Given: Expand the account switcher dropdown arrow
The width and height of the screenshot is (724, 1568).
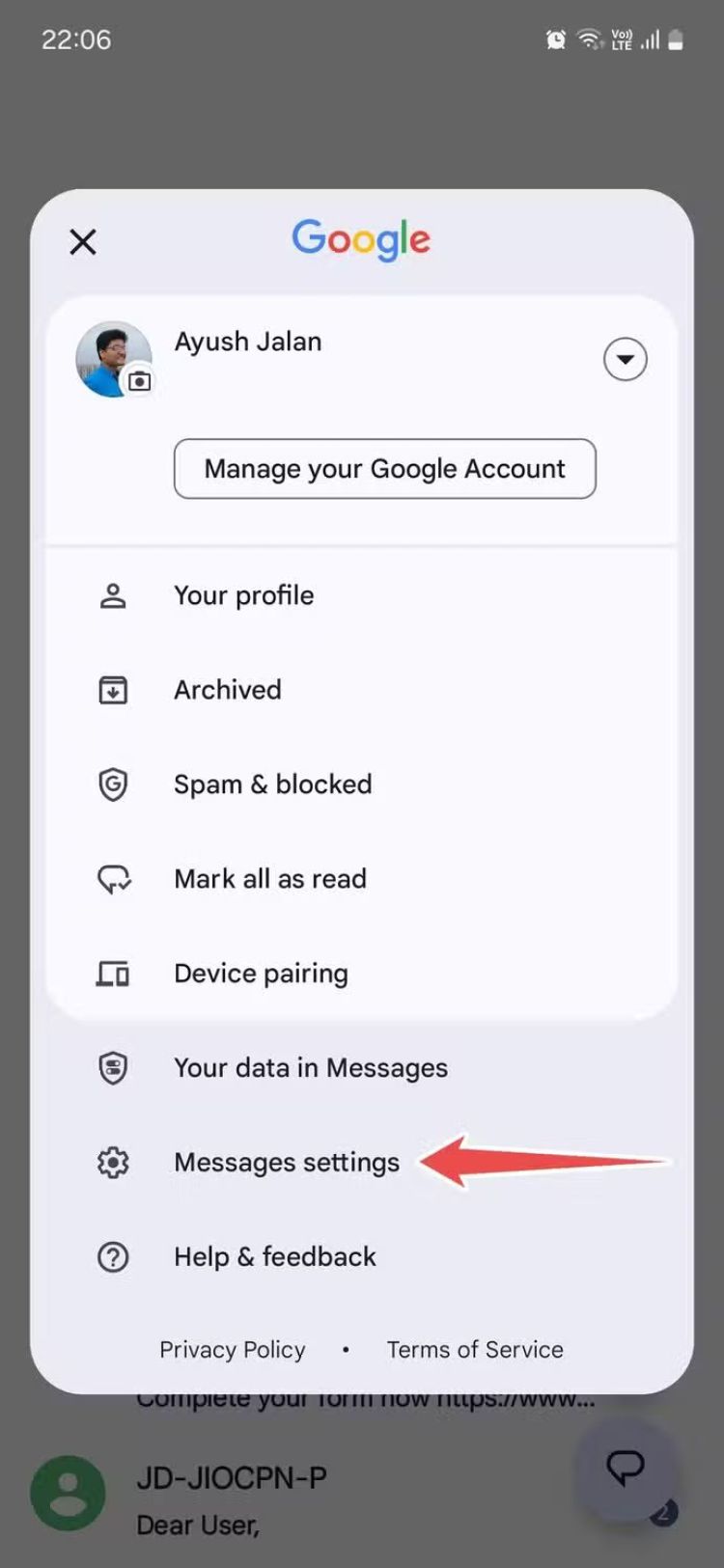Looking at the screenshot, I should tap(626, 359).
